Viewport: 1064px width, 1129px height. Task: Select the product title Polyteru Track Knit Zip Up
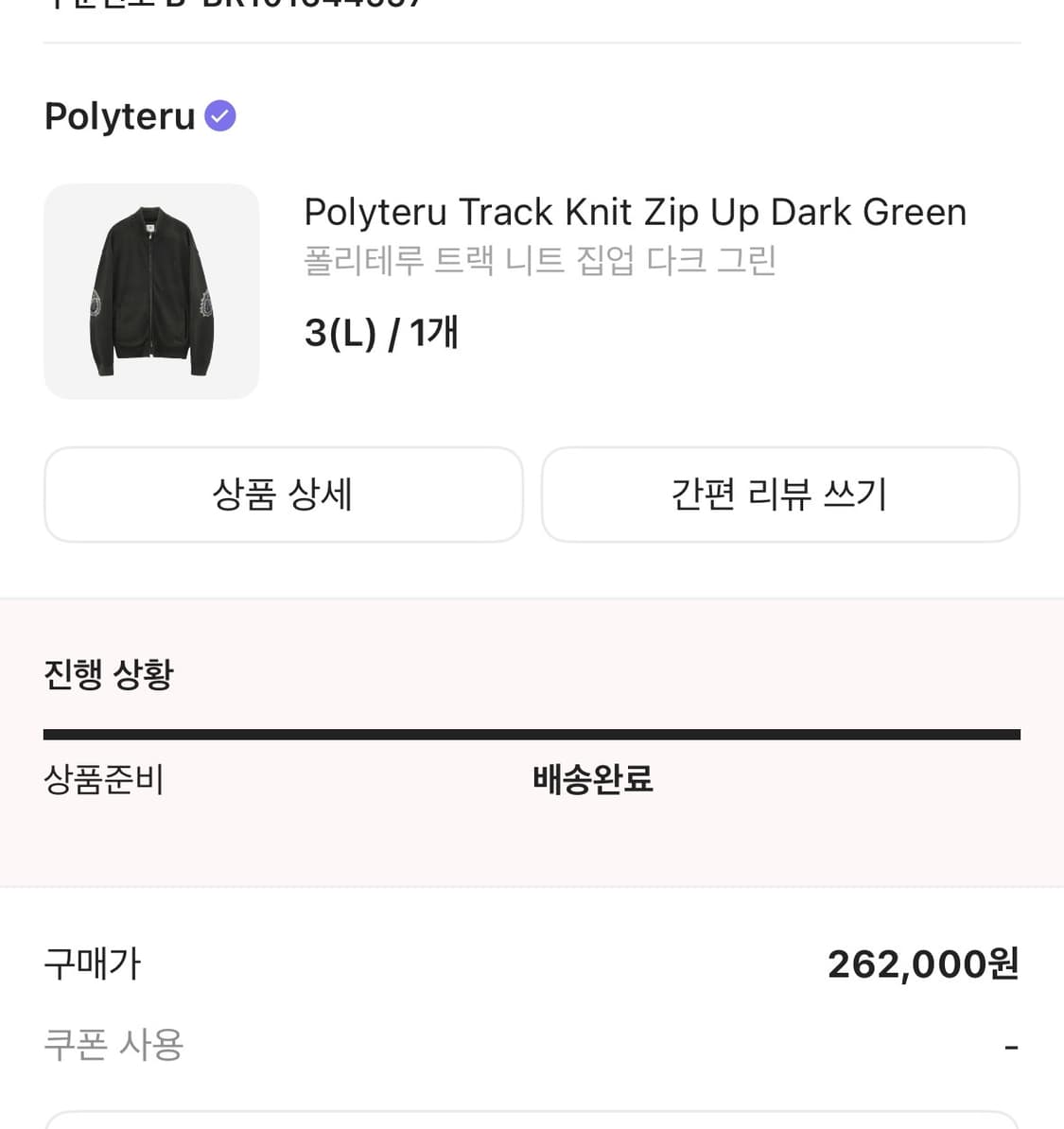634,212
